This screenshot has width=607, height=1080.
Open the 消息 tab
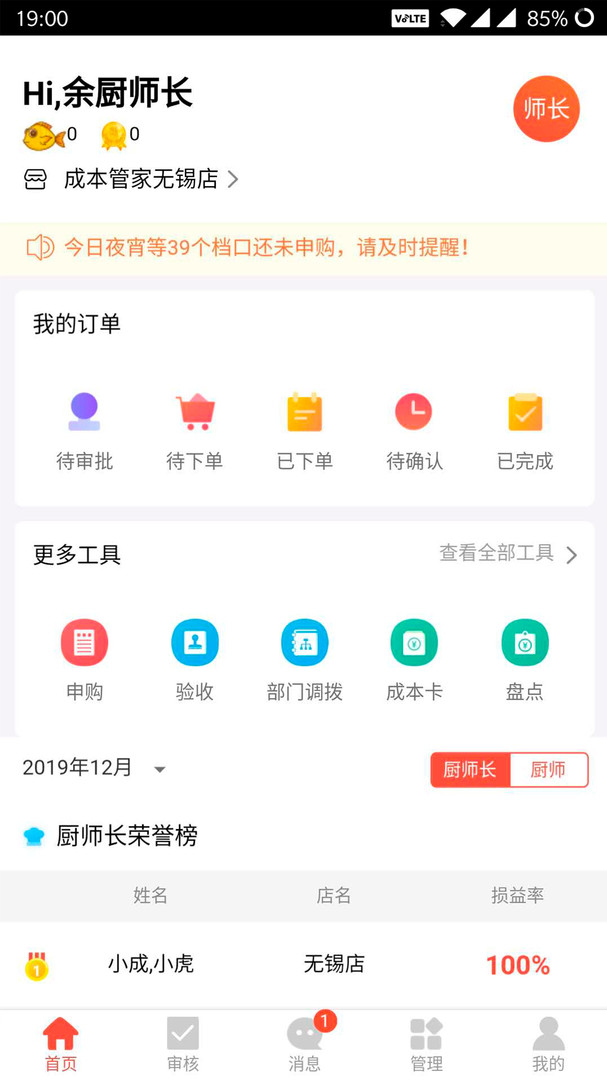(x=305, y=1044)
